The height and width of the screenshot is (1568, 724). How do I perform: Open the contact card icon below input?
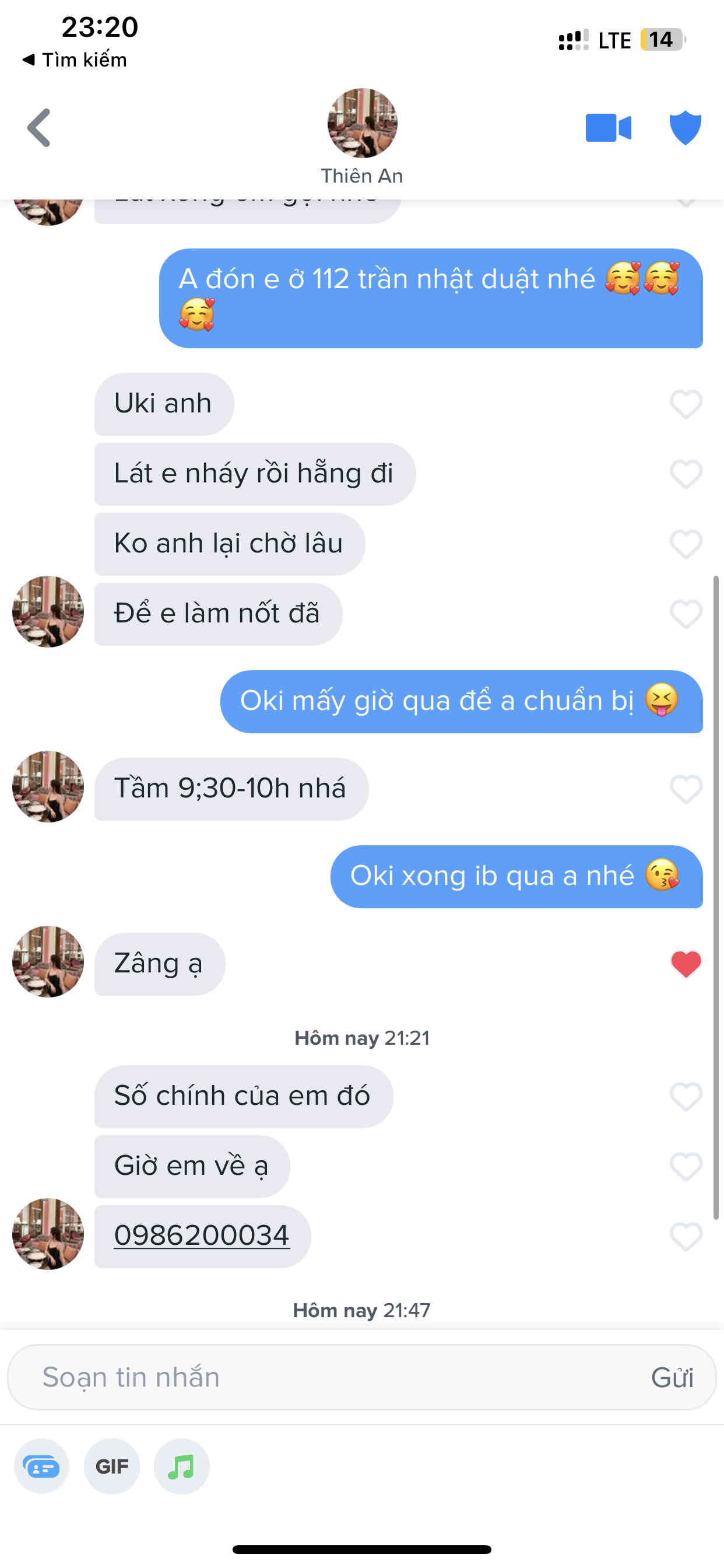[41, 1467]
